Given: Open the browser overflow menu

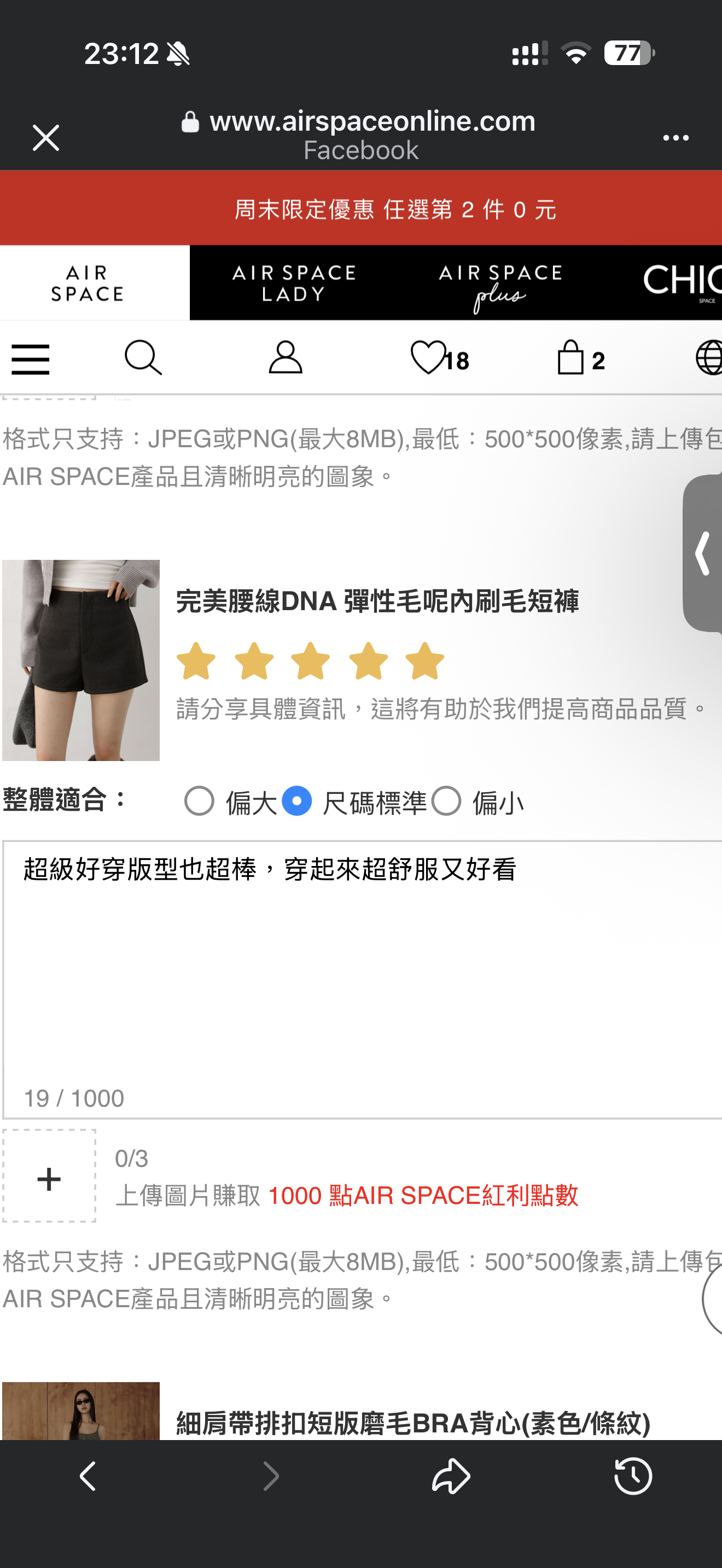Looking at the screenshot, I should click(675, 138).
